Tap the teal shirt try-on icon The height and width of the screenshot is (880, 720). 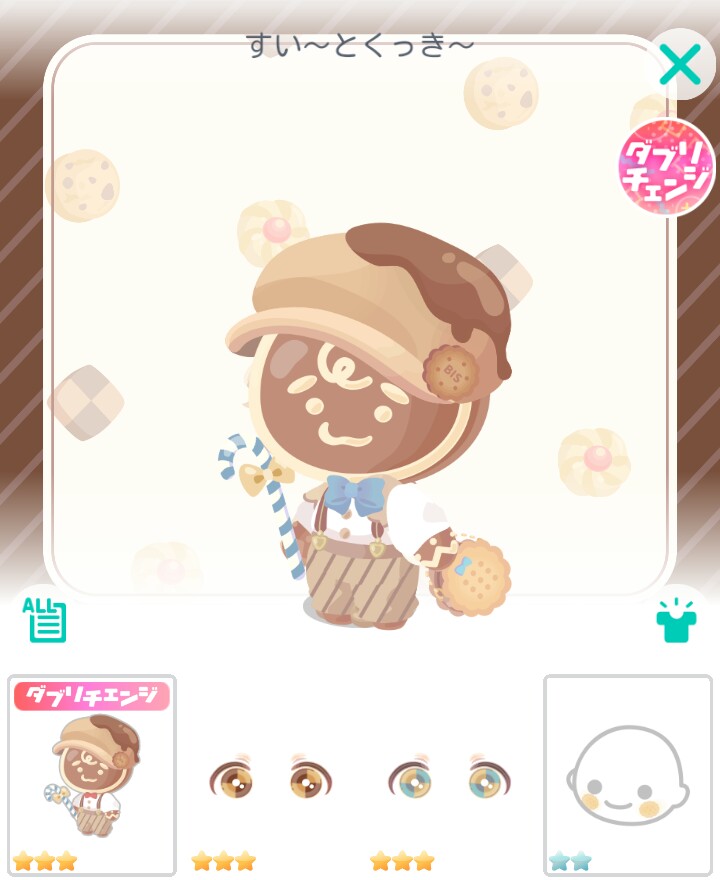(x=676, y=622)
